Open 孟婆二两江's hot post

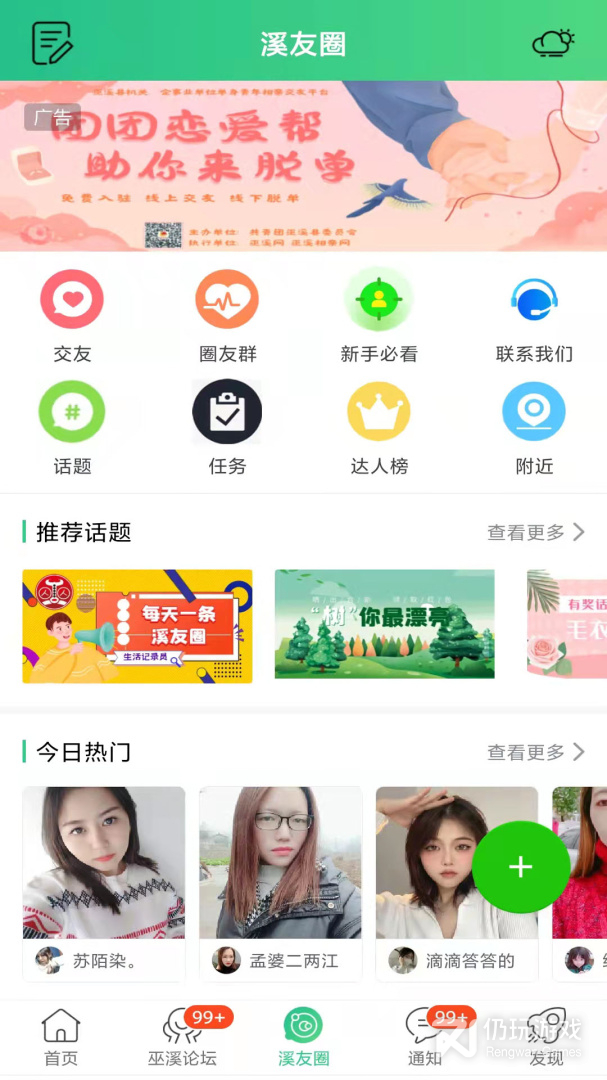pos(280,884)
